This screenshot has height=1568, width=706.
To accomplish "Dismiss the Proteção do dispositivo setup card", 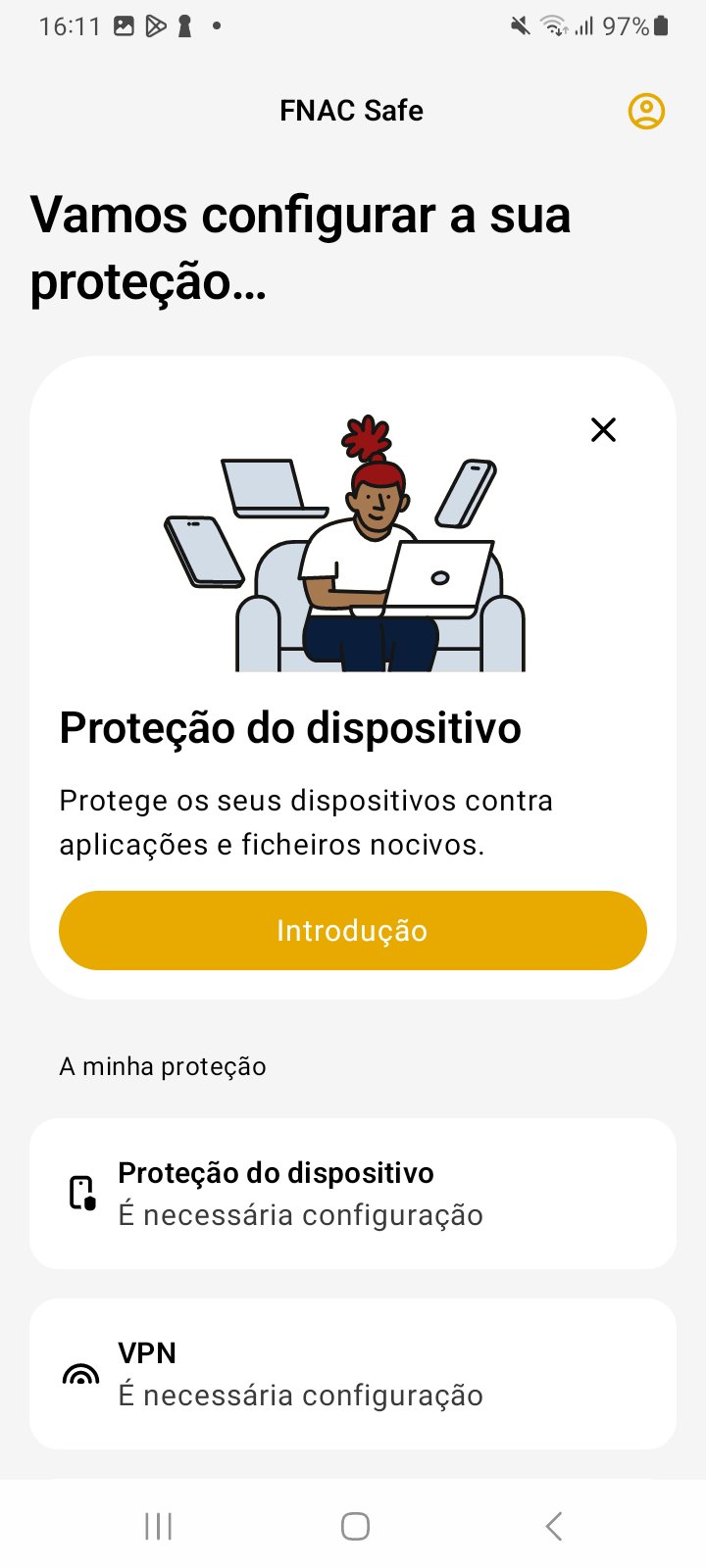I will pyautogui.click(x=603, y=429).
